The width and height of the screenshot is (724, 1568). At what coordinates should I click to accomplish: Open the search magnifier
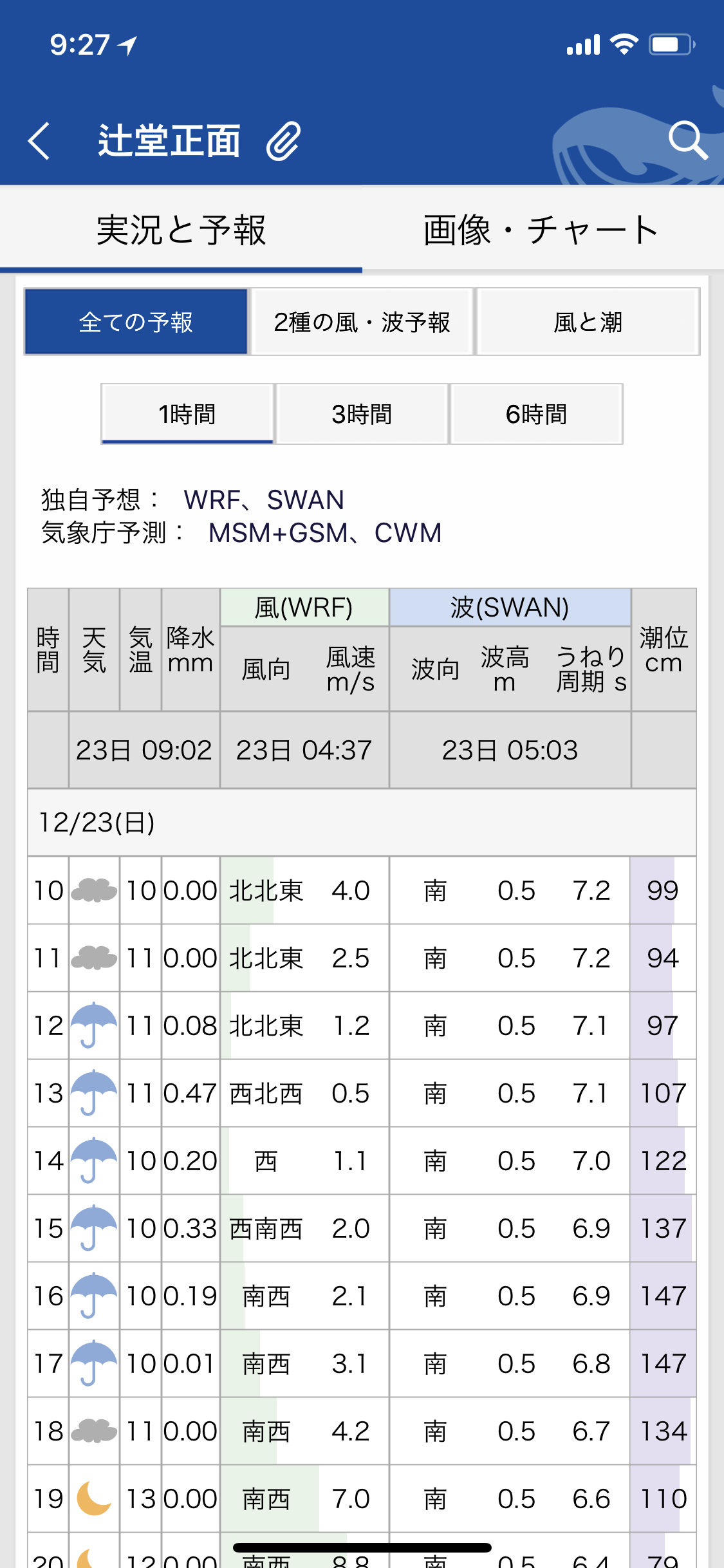coord(687,140)
